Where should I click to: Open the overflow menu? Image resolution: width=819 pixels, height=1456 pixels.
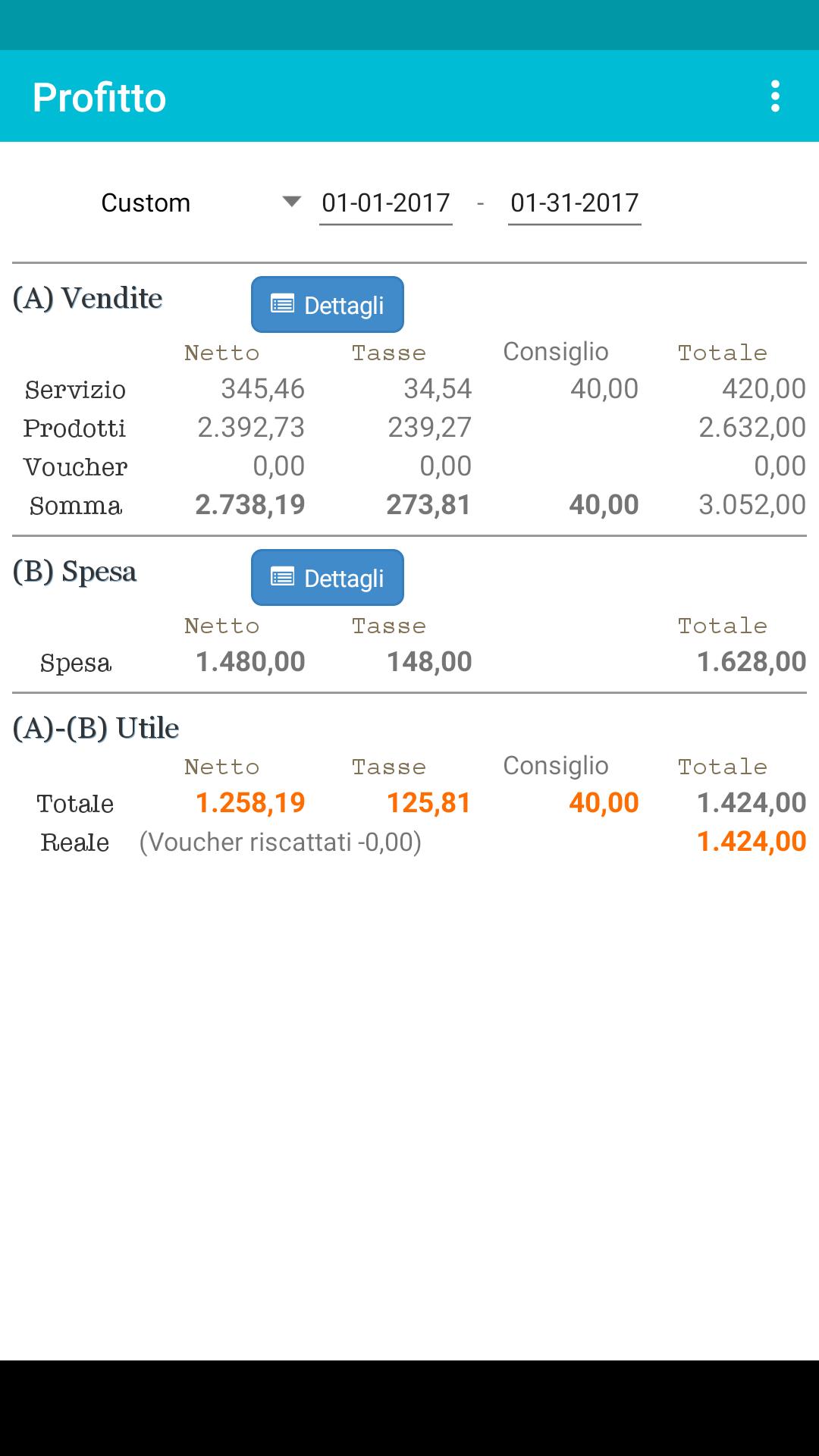tap(775, 96)
